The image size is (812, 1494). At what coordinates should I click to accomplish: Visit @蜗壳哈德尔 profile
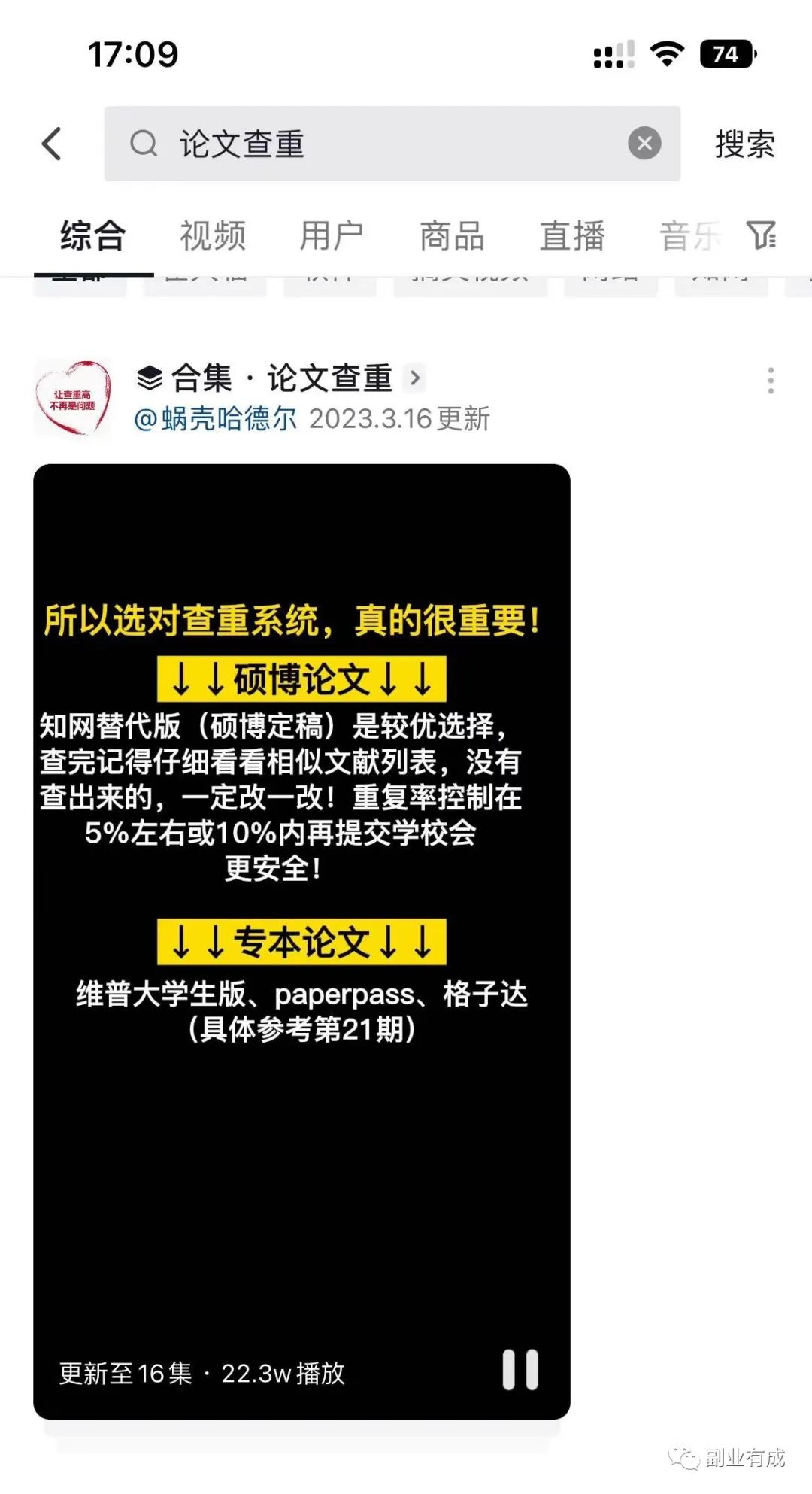pyautogui.click(x=216, y=419)
